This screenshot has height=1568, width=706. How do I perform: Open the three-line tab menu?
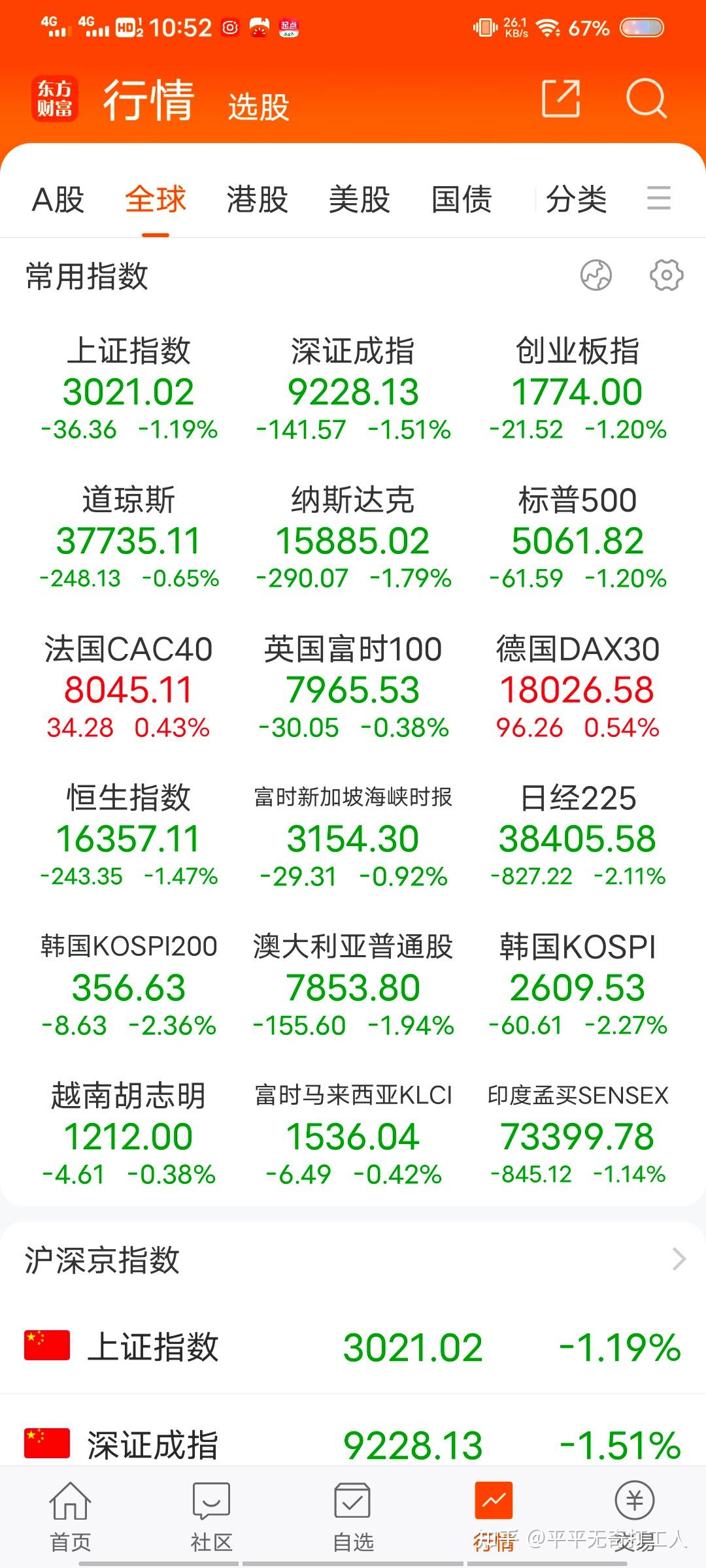click(659, 198)
